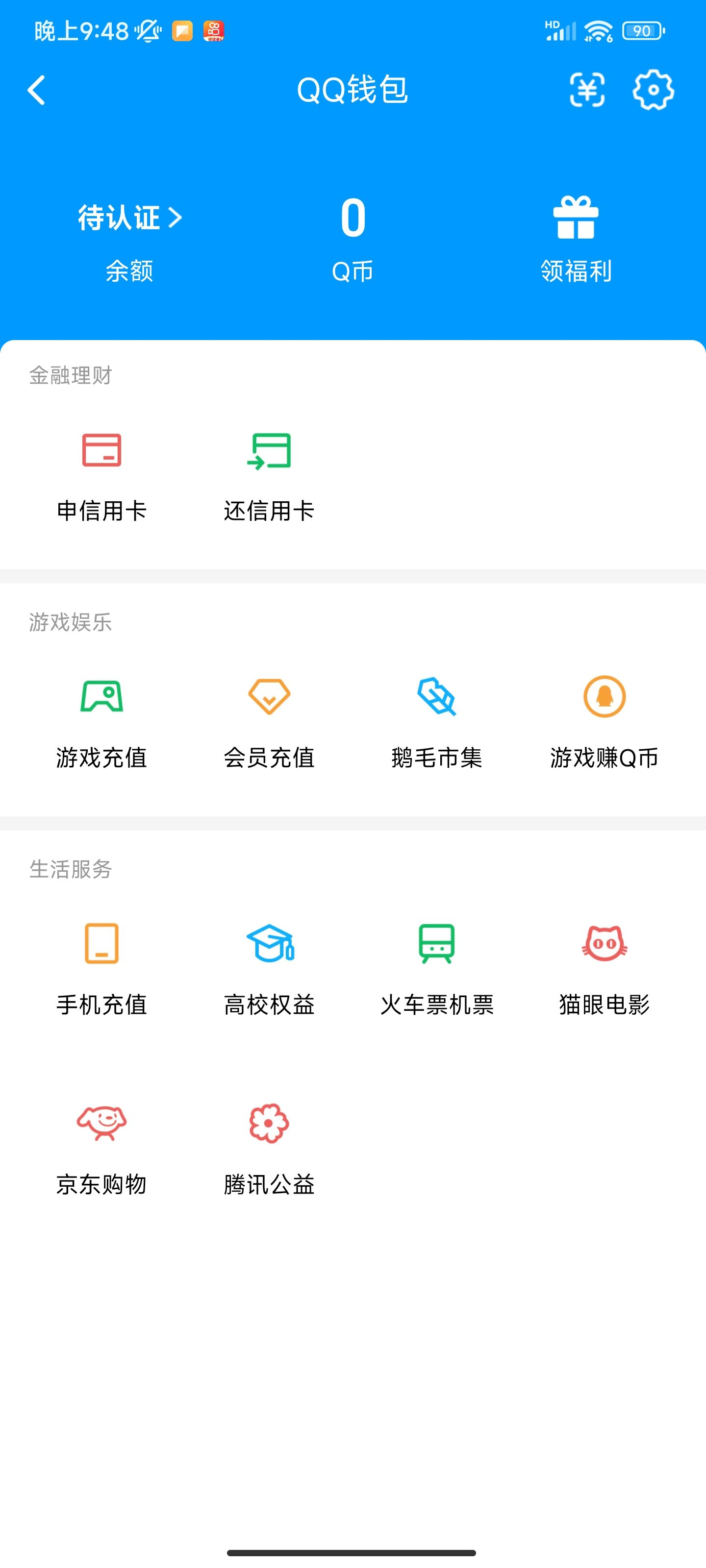Open 鹅毛市集
The image size is (706, 1568).
(x=437, y=721)
